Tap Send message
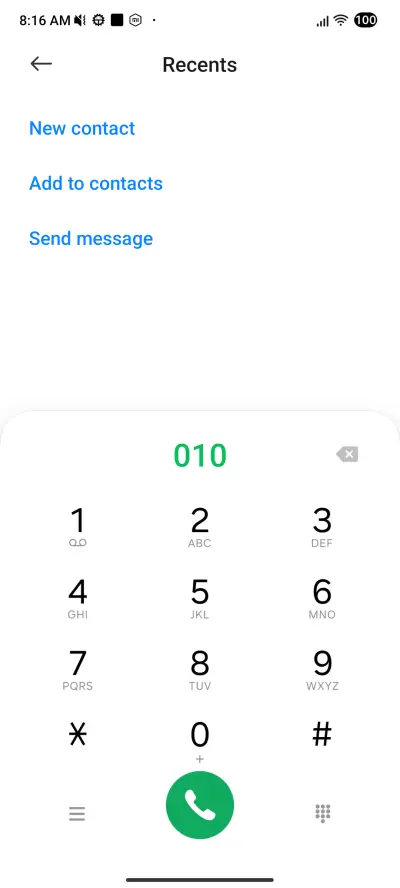Viewport: 400px width, 888px height. (x=91, y=238)
